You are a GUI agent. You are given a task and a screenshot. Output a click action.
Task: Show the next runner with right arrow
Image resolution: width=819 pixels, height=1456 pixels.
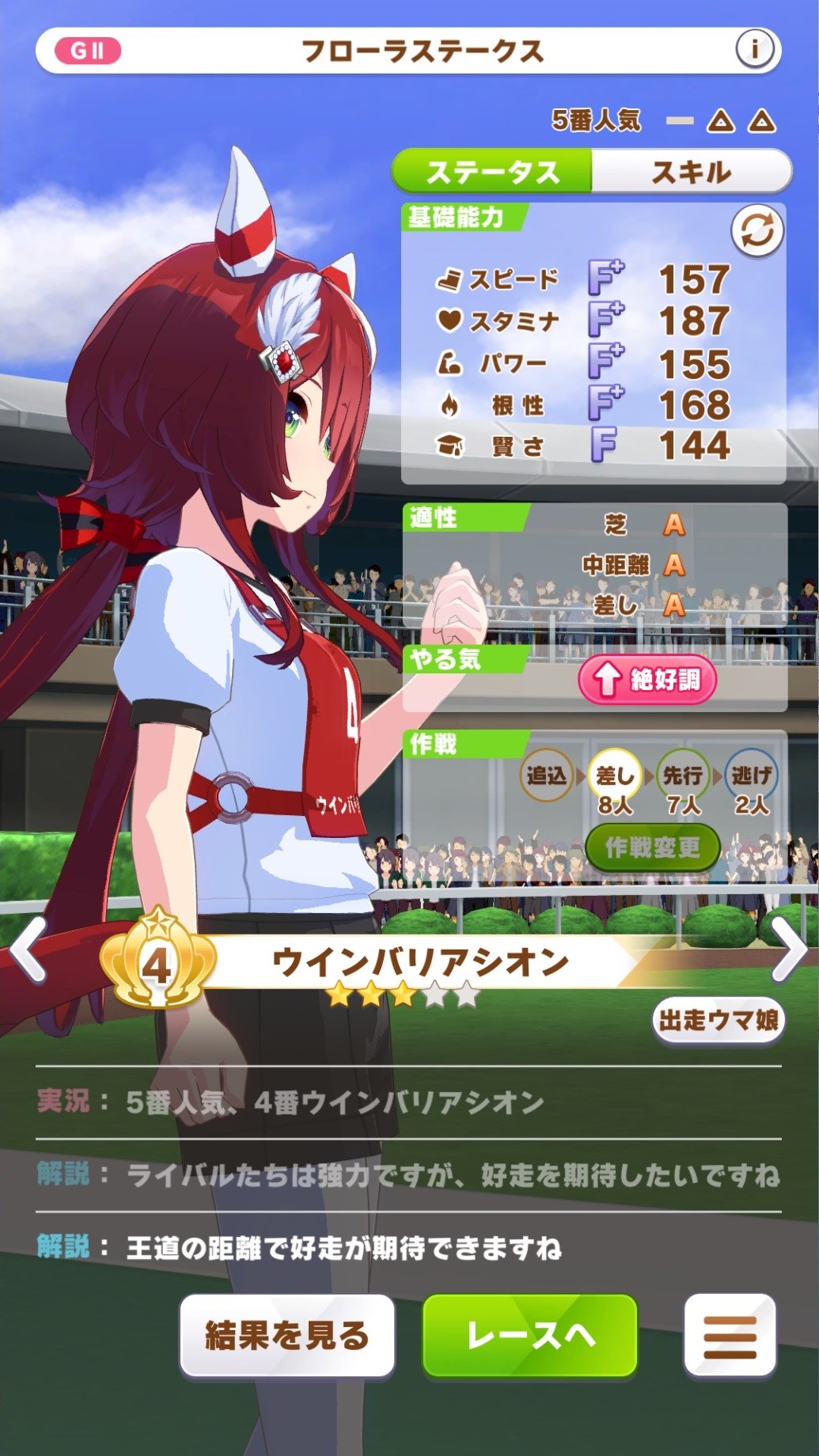click(x=788, y=949)
